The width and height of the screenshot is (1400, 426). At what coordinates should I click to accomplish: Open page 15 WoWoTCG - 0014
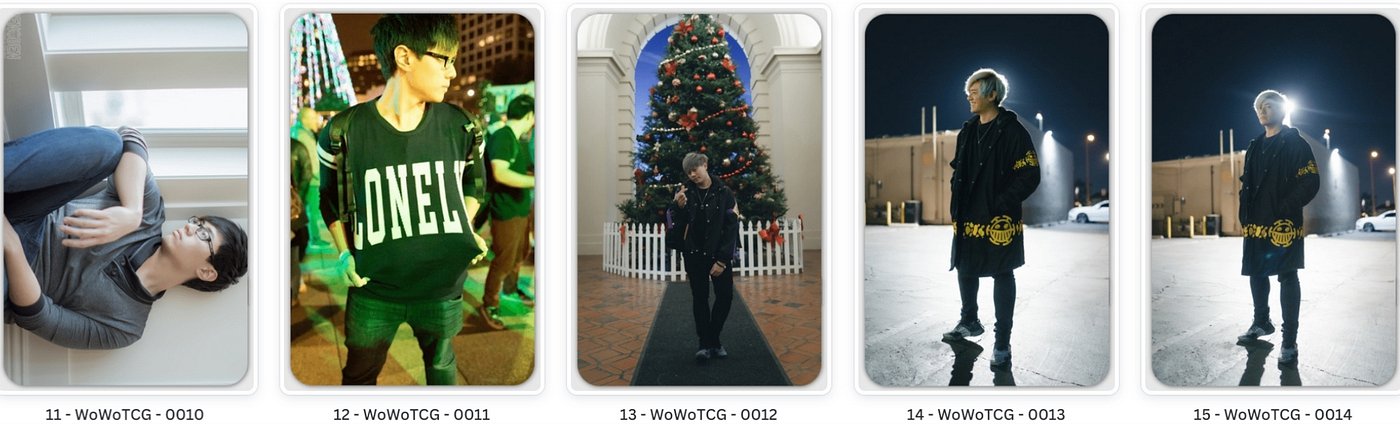1273,200
